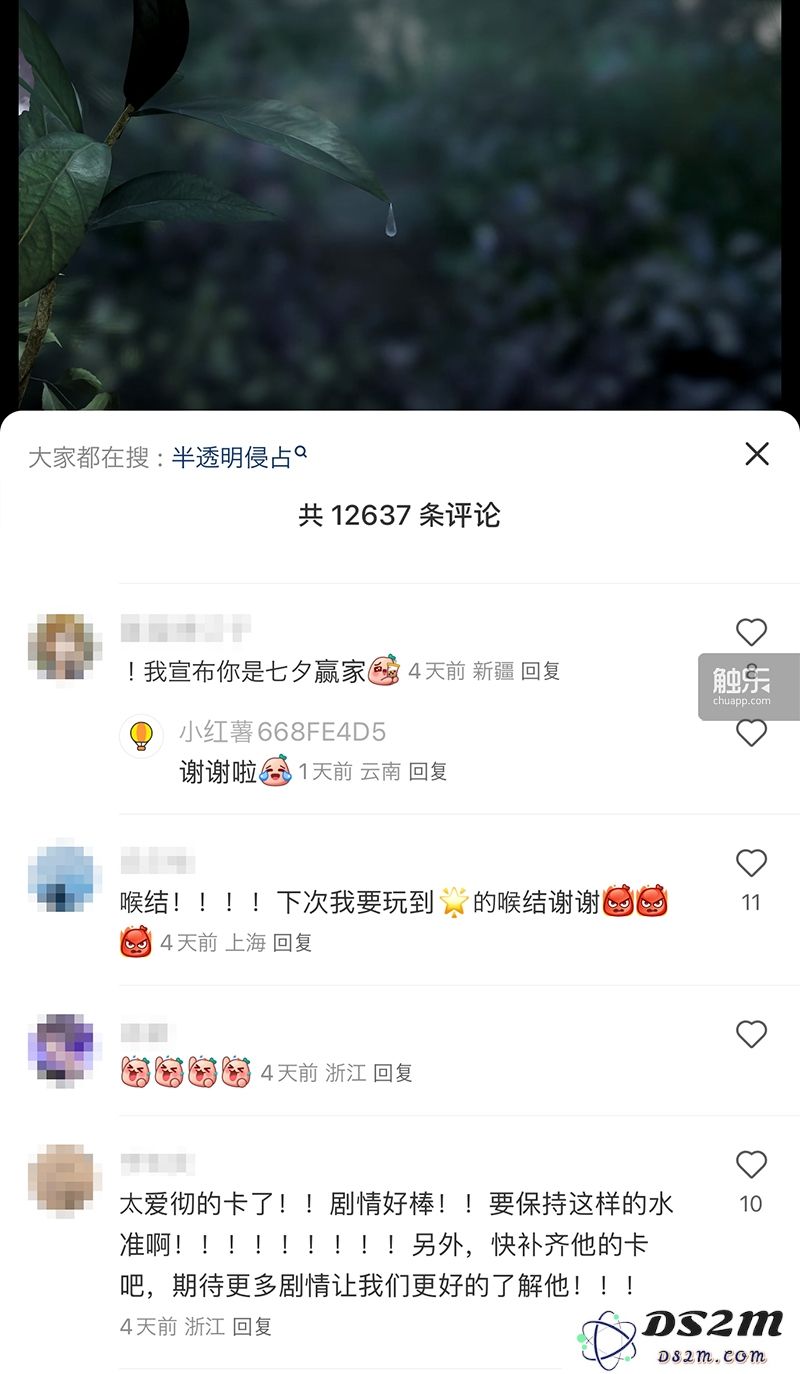800x1374 pixels.
Task: Like the emoji-only comment from 浙江
Action: 751,1034
